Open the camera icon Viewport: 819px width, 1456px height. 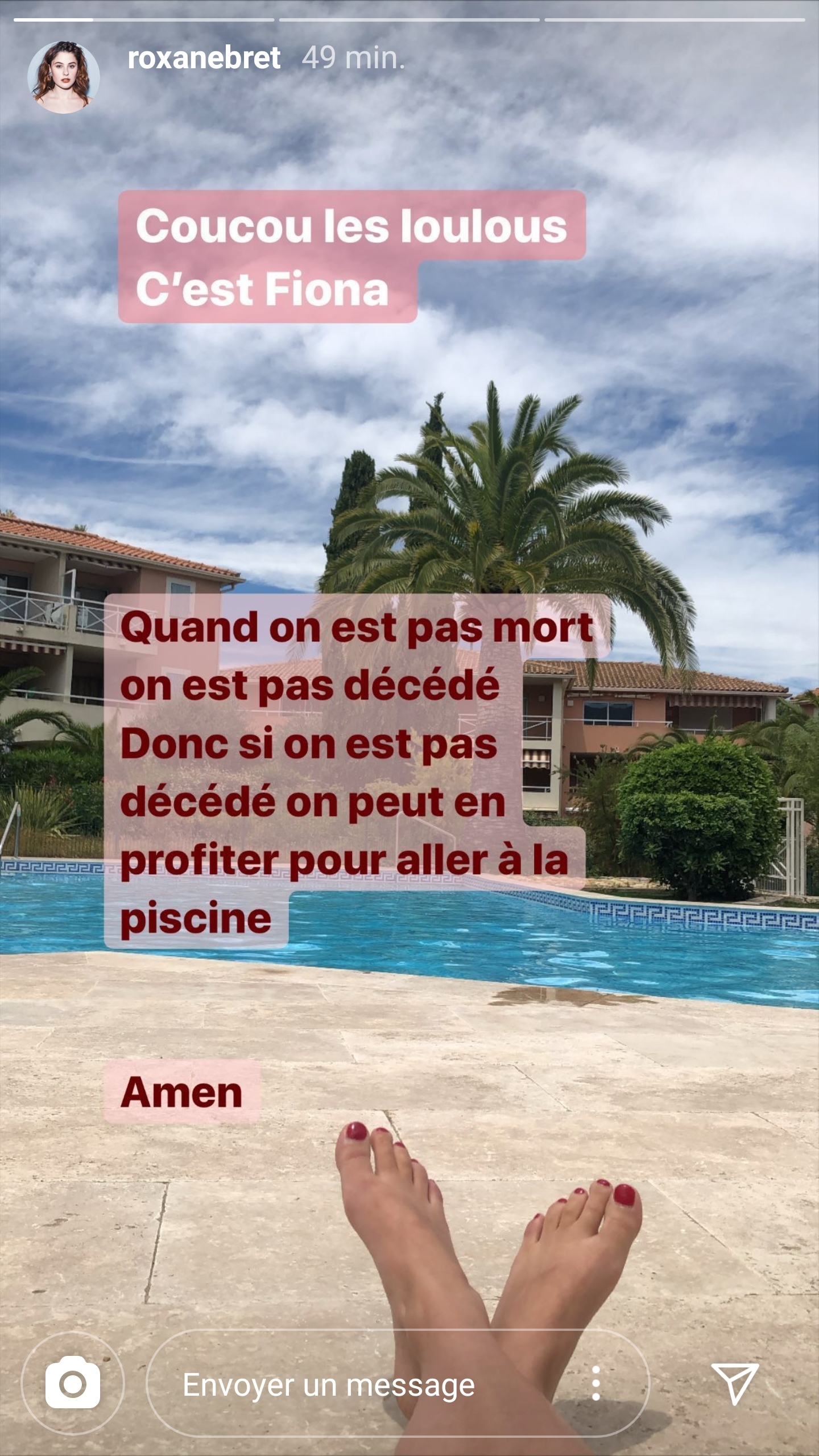[73, 1383]
